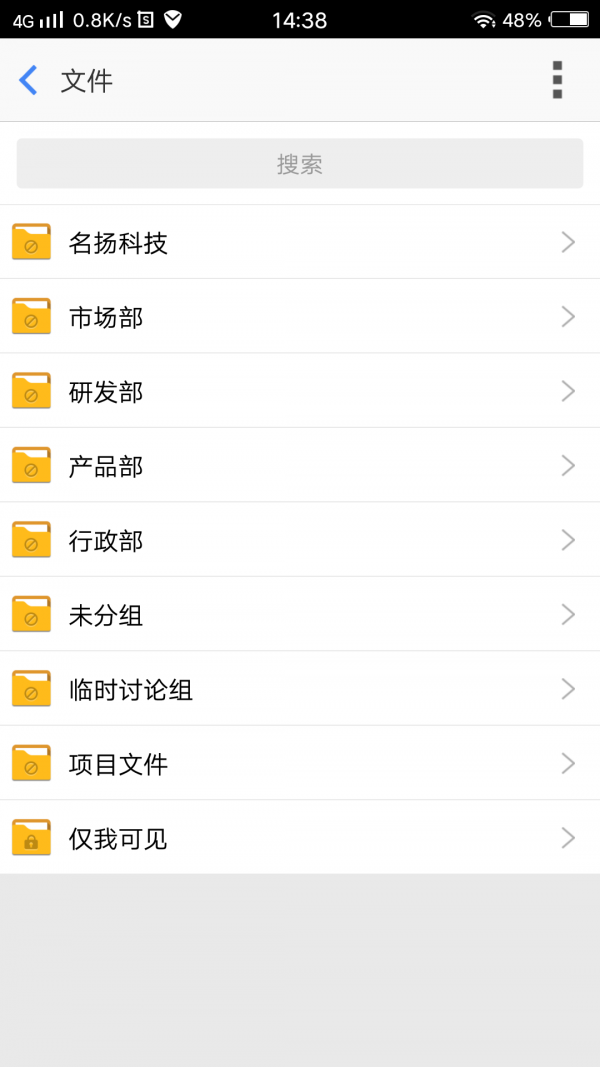600x1067 pixels.
Task: Open the 产品部 folder
Action: click(x=300, y=466)
